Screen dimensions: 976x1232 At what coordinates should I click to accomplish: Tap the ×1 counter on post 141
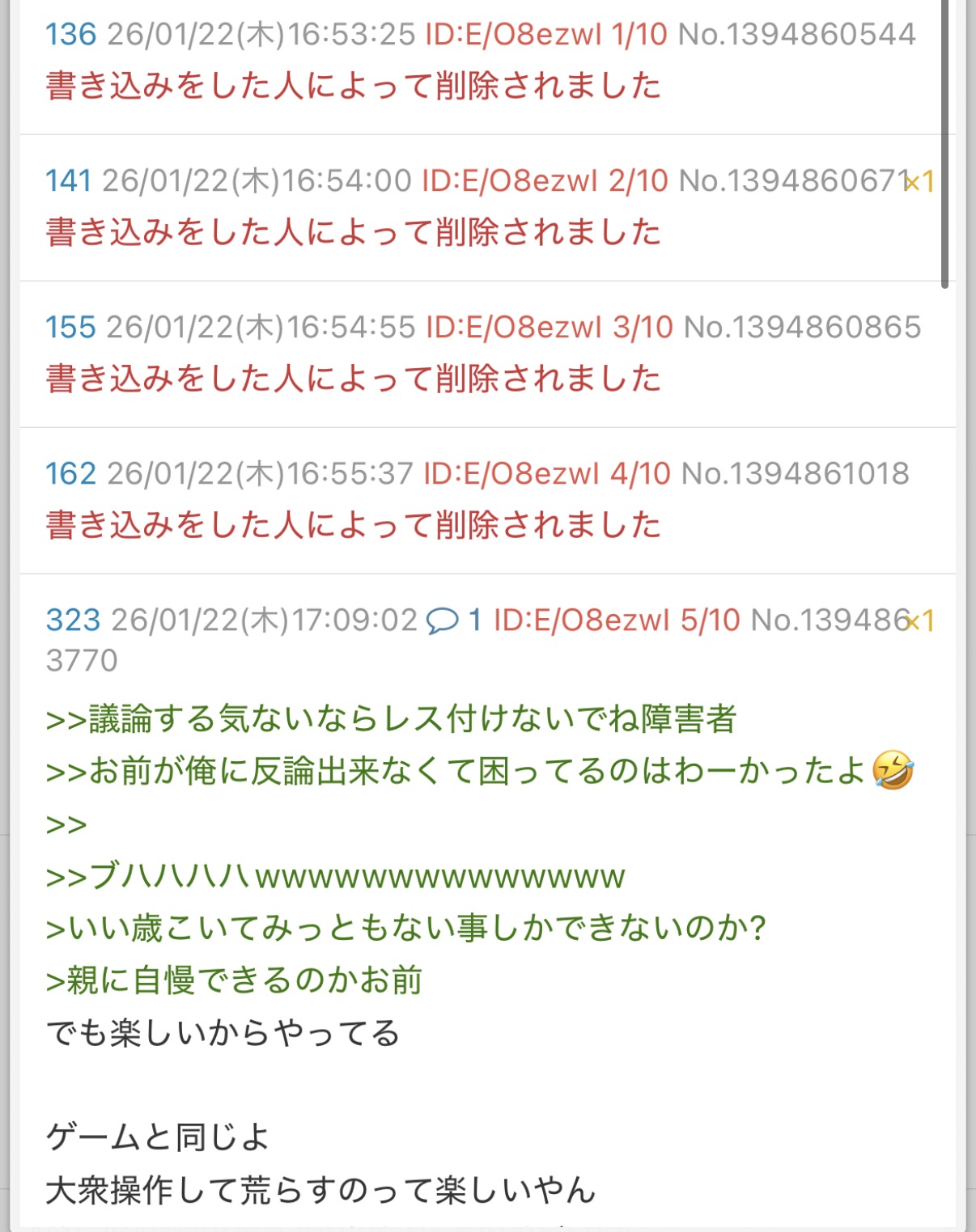coord(920,181)
